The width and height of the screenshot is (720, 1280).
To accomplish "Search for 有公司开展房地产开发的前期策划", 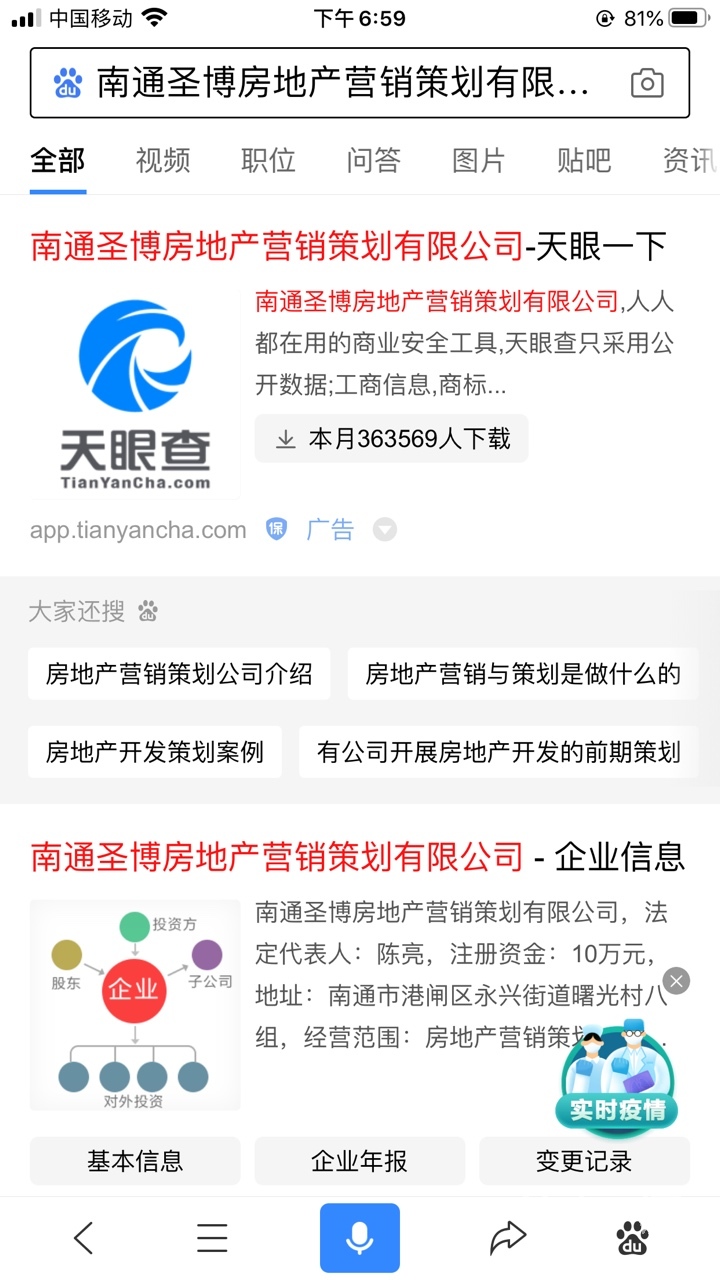I will click(498, 752).
